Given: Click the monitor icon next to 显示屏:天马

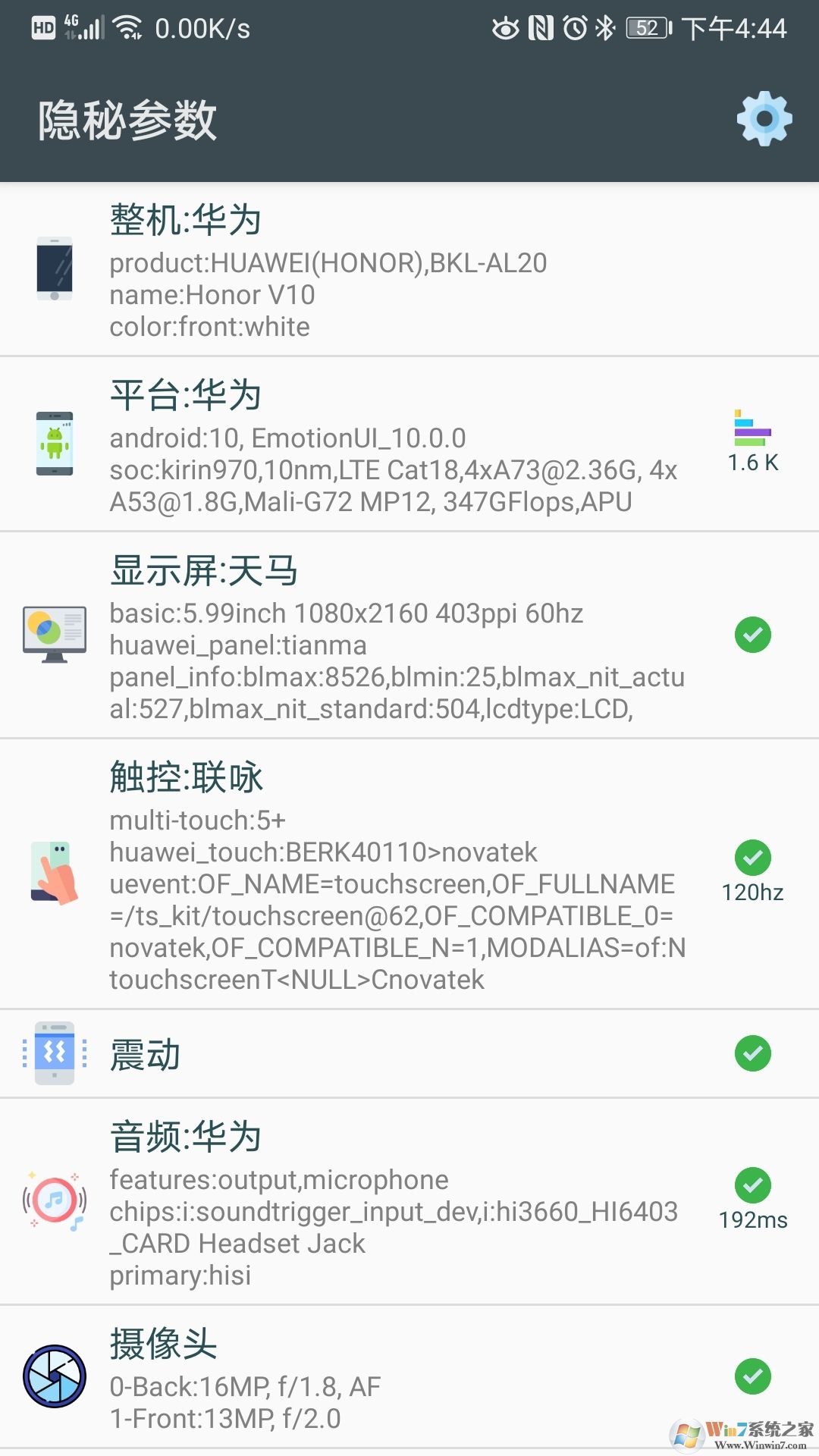Looking at the screenshot, I should pyautogui.click(x=55, y=634).
